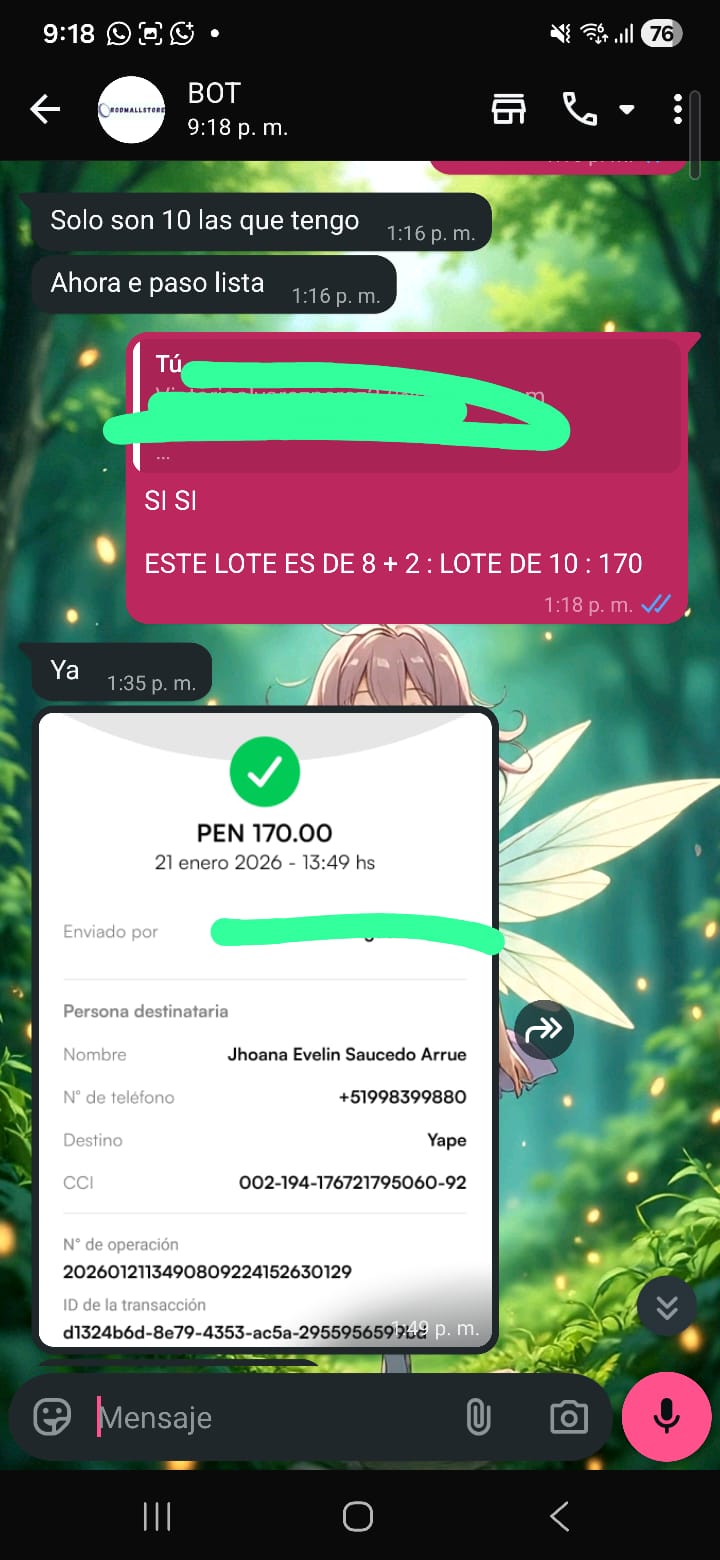Open recent apps from the navigation bar
720x1560 pixels.
[x=157, y=1516]
